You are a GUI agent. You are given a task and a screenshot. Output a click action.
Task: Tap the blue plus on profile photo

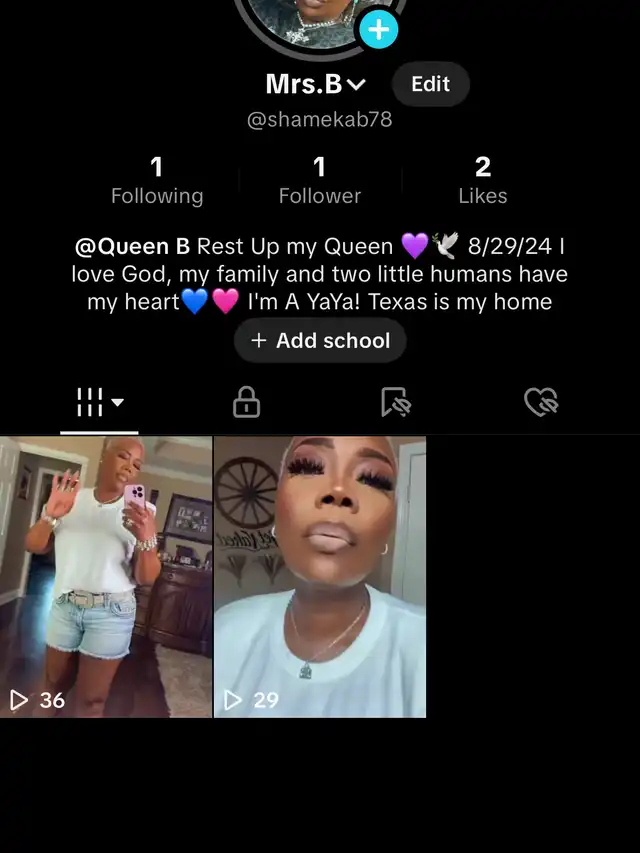click(x=378, y=30)
